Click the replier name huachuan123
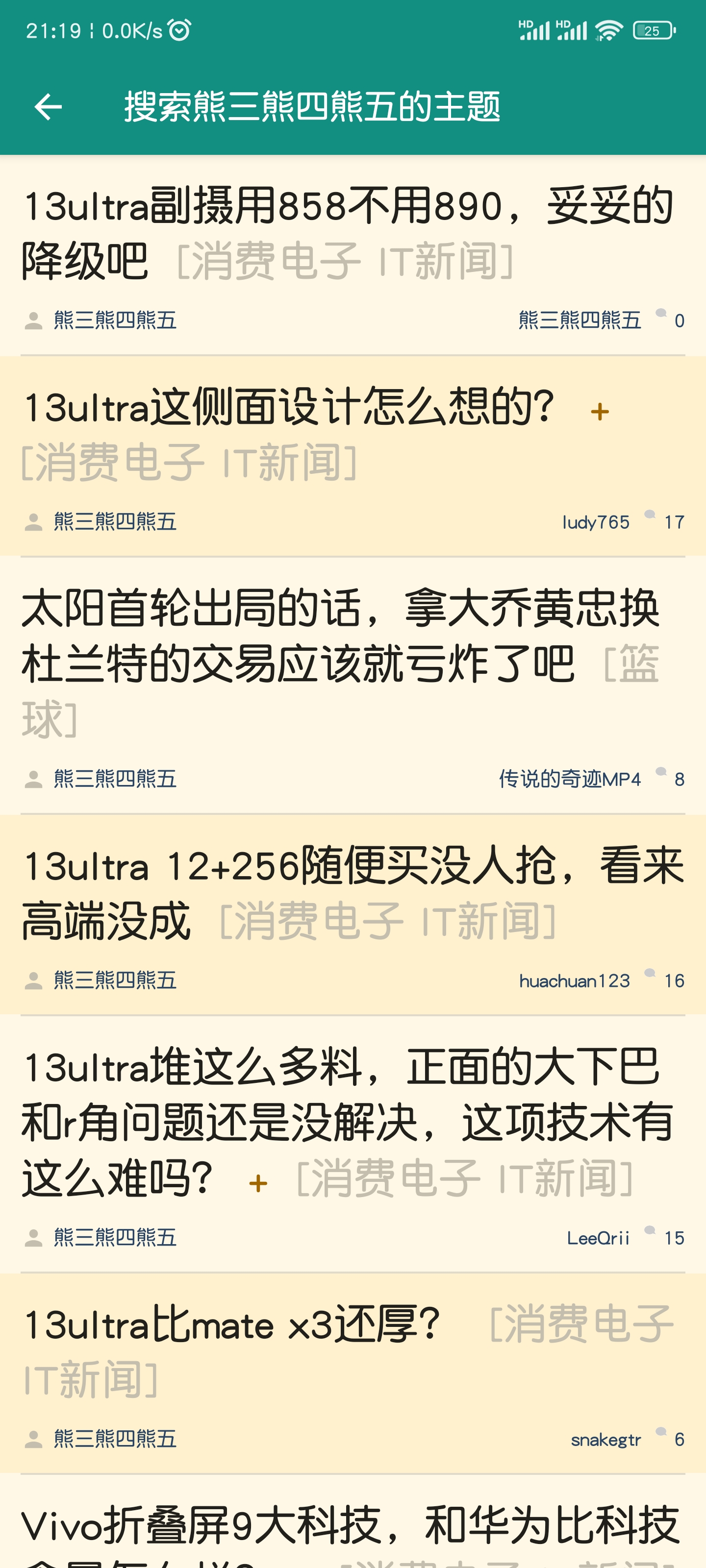This screenshot has width=706, height=1568. pyautogui.click(x=574, y=980)
